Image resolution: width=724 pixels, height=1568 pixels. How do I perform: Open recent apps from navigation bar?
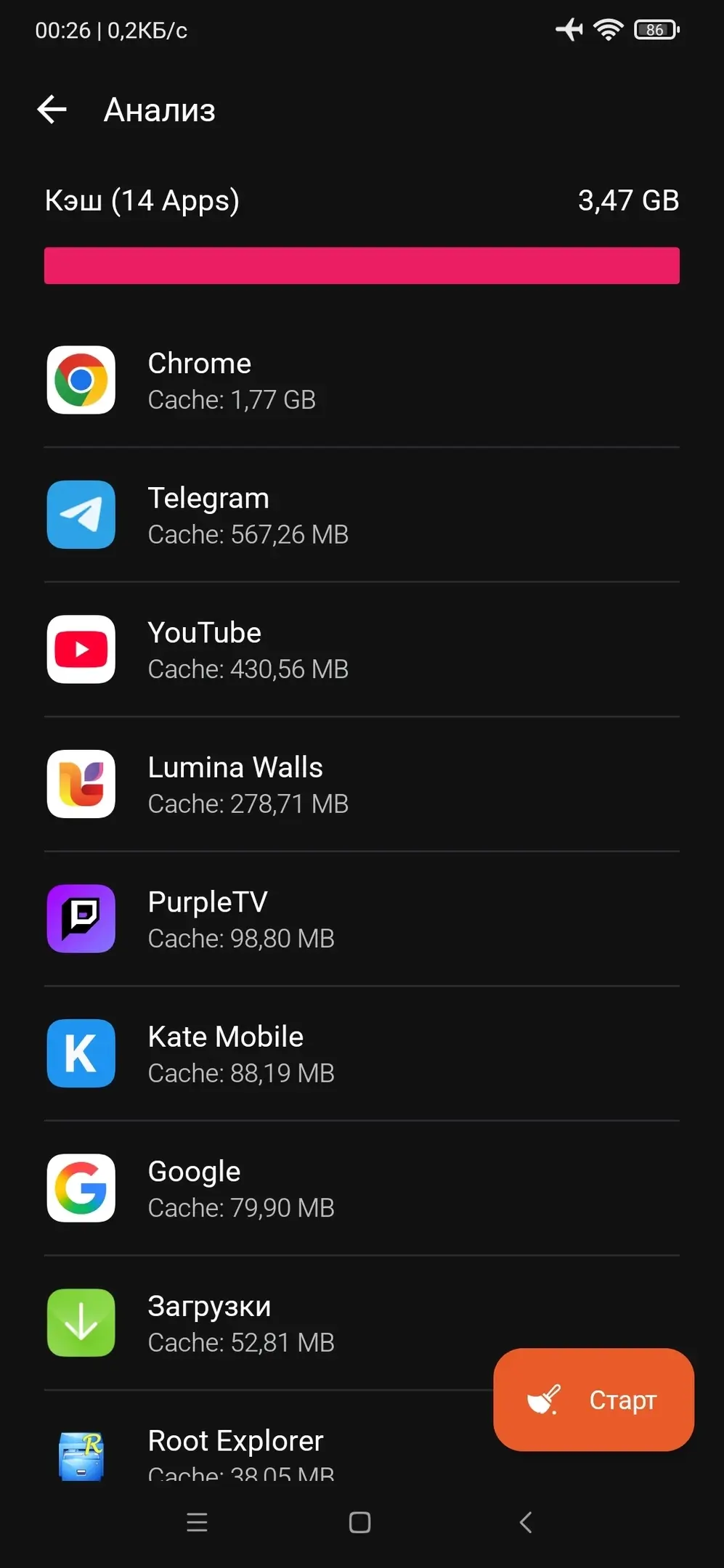click(198, 1522)
